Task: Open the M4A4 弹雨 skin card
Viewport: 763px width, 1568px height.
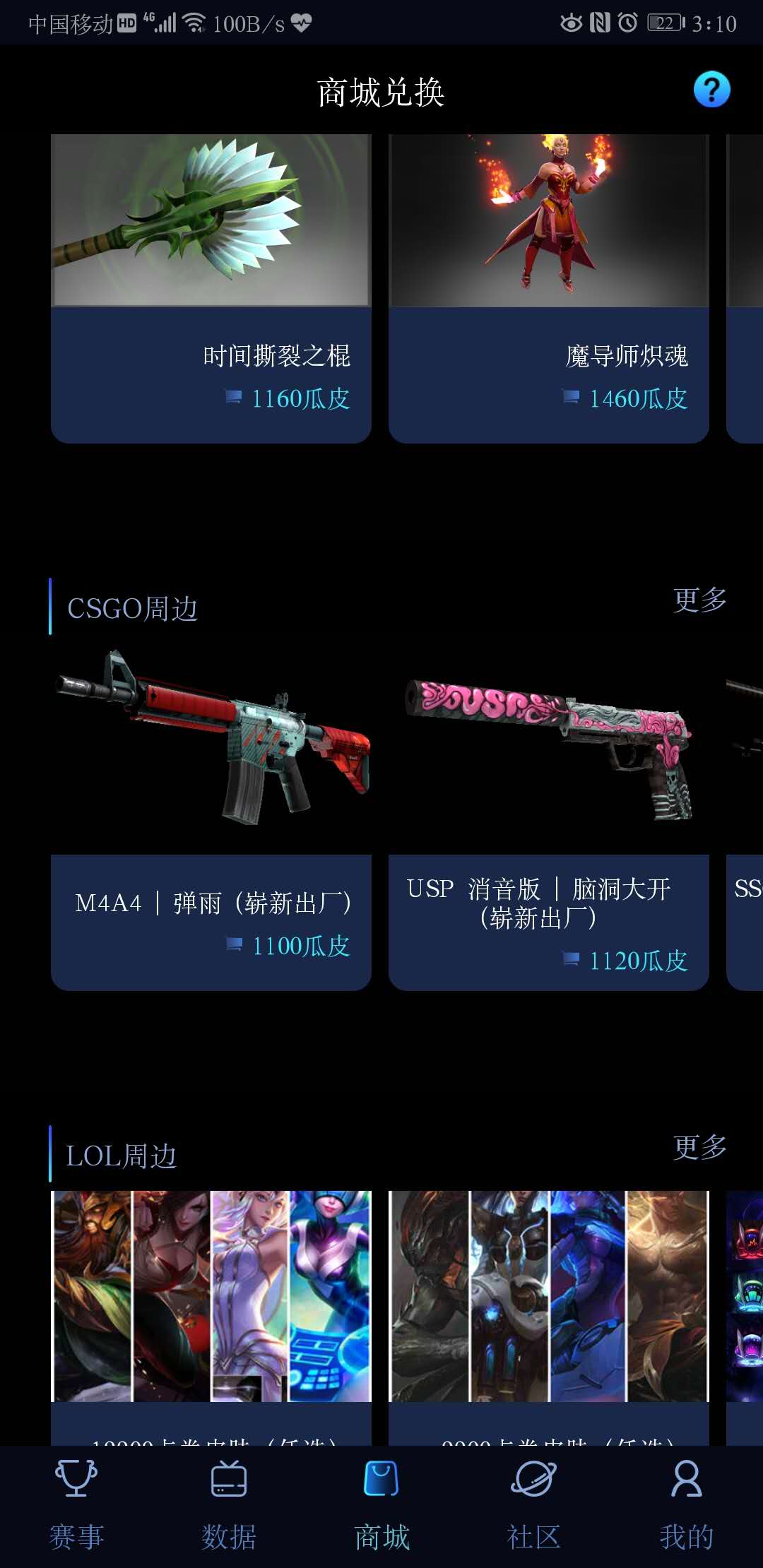Action: [x=211, y=819]
